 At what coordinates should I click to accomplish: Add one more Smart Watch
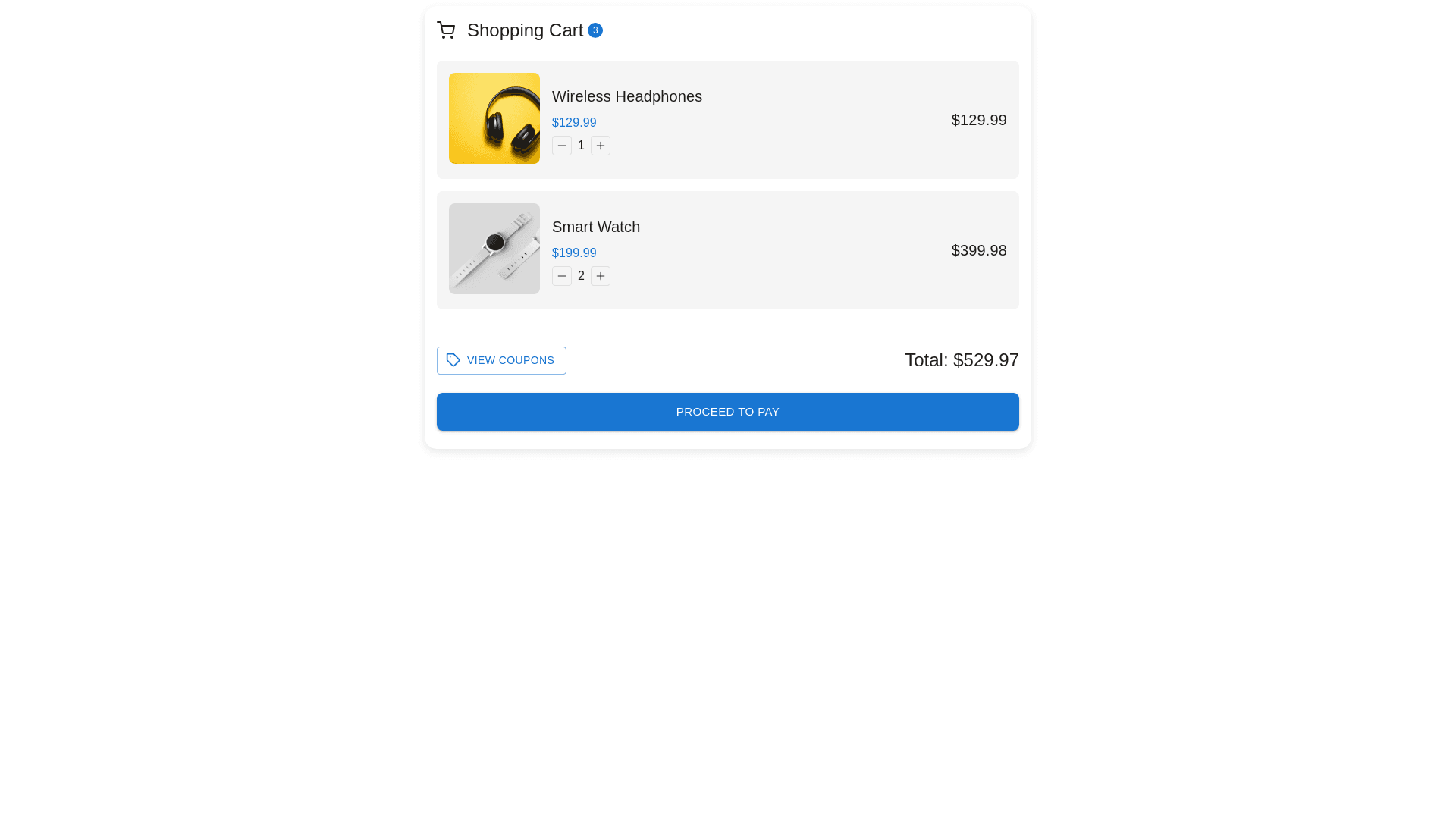(601, 276)
